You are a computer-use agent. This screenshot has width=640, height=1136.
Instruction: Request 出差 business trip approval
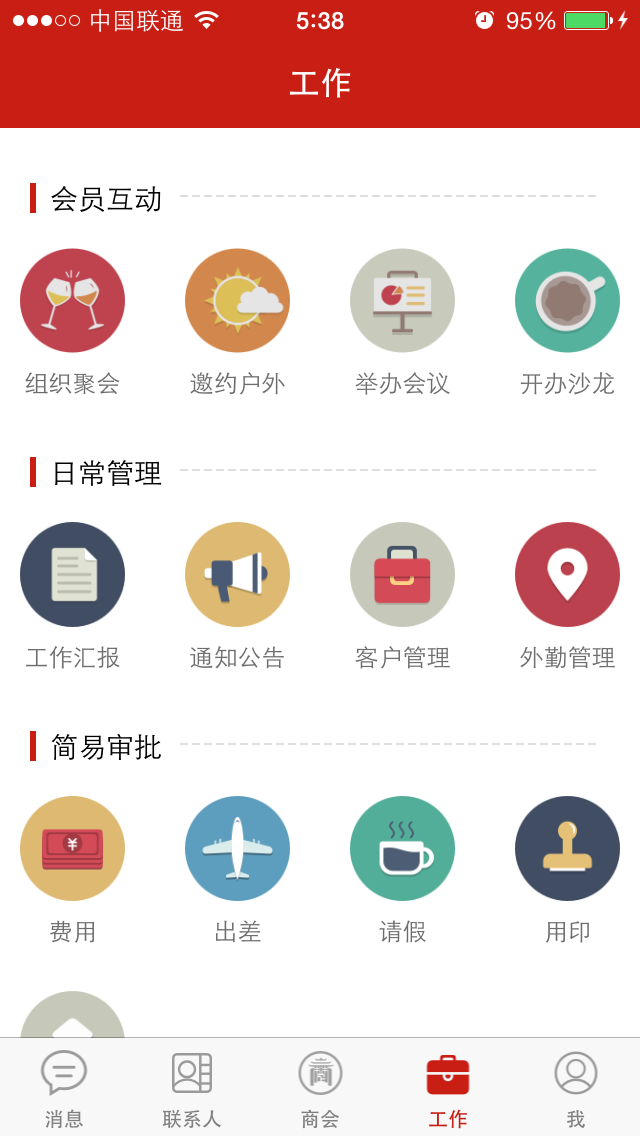(x=237, y=849)
